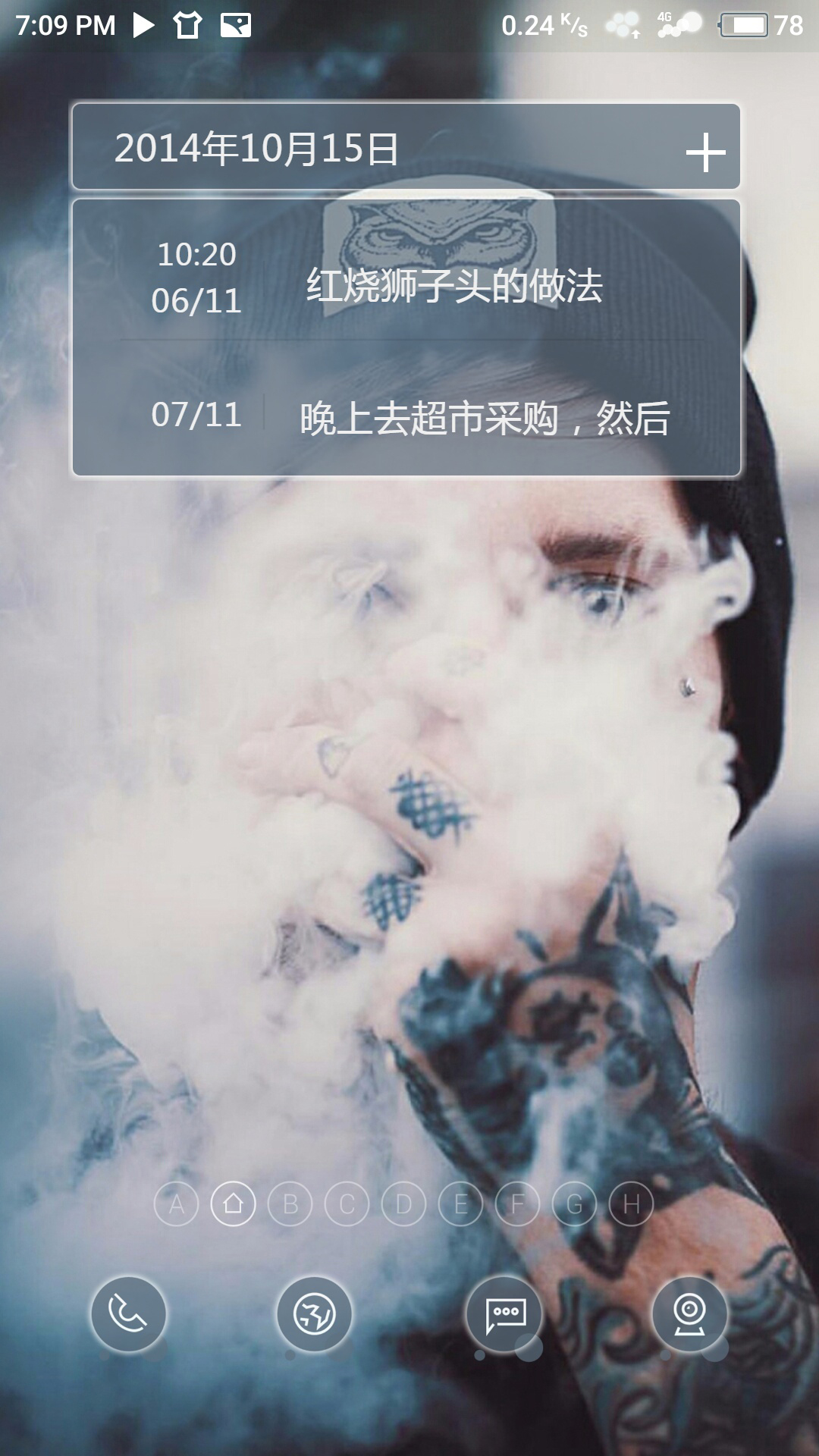Viewport: 819px width, 1456px height.
Task: Launch the camera app
Action: (689, 1313)
